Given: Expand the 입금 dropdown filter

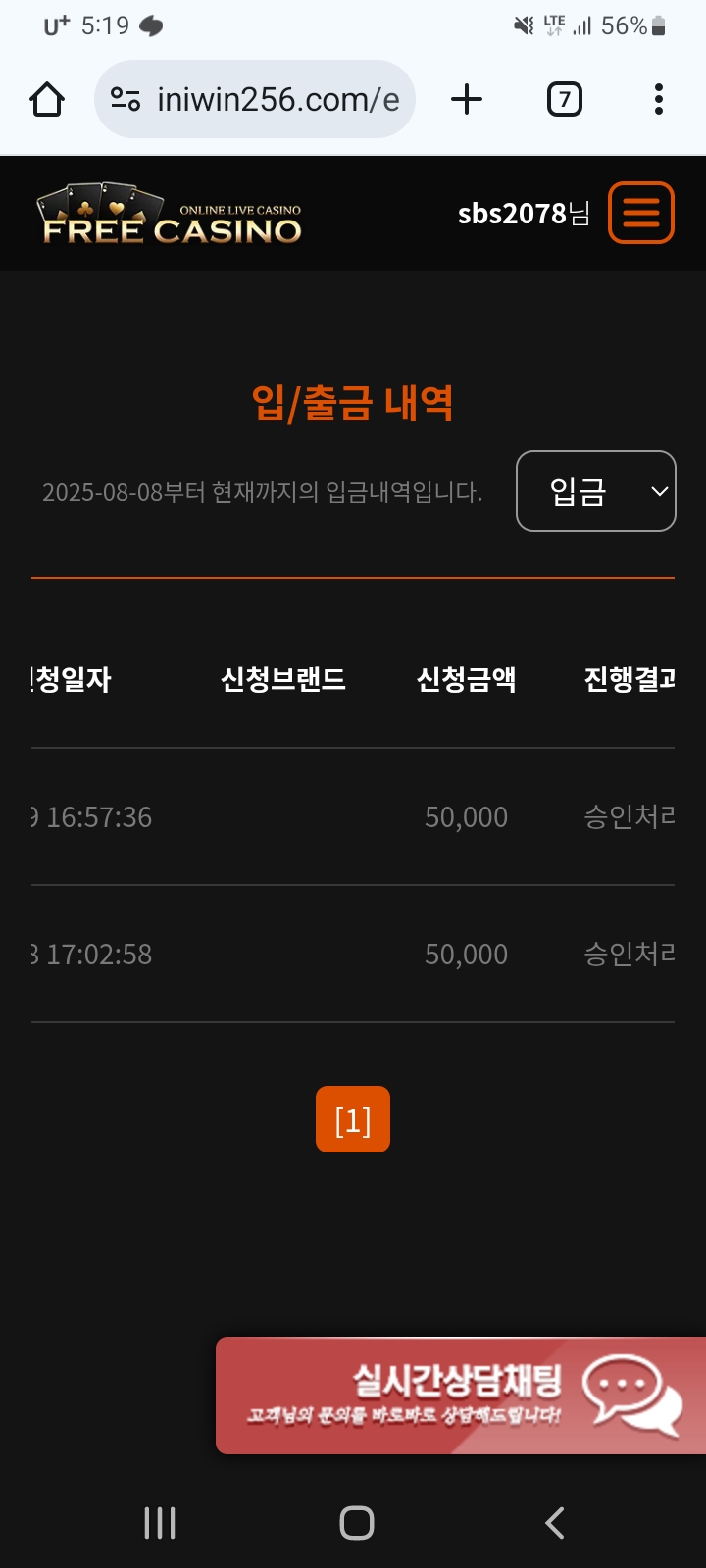Looking at the screenshot, I should tap(595, 491).
